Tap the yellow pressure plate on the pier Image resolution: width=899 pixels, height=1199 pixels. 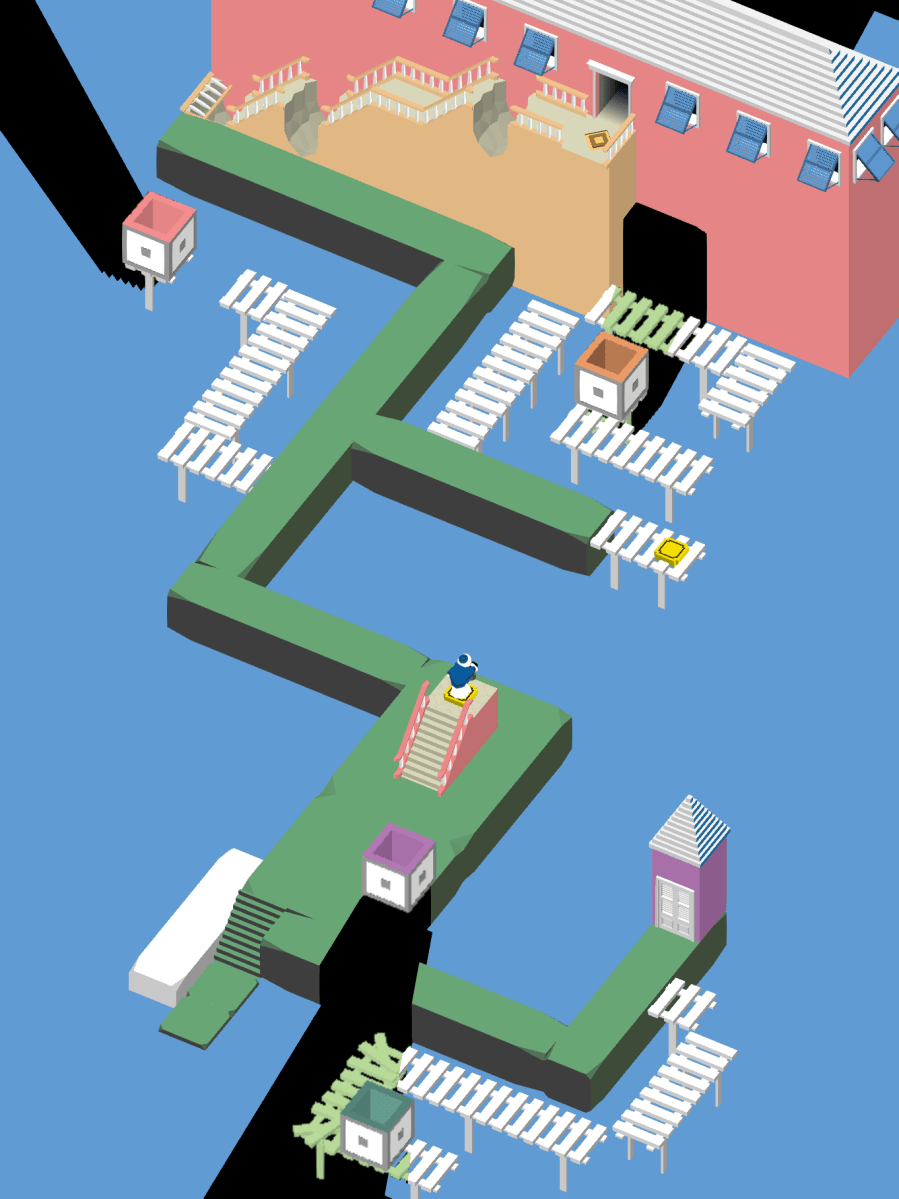point(672,550)
